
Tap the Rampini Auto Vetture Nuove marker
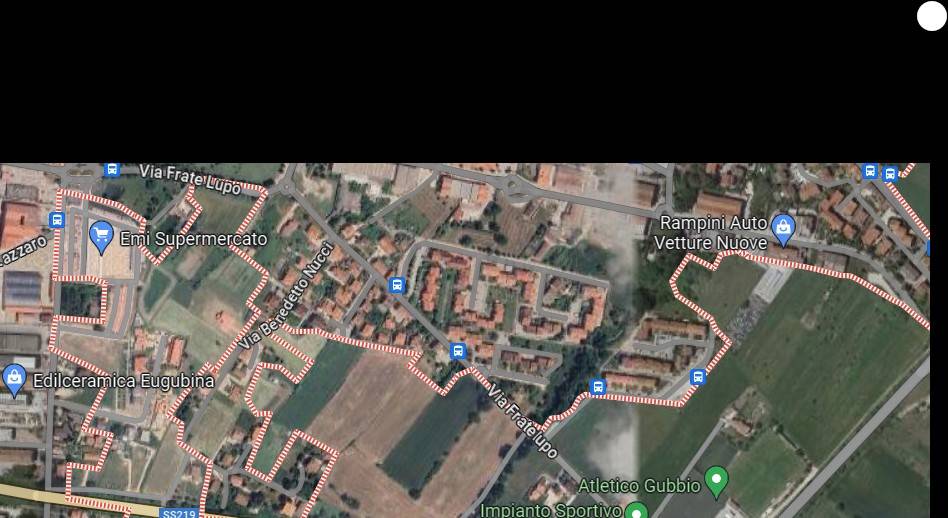coord(783,227)
